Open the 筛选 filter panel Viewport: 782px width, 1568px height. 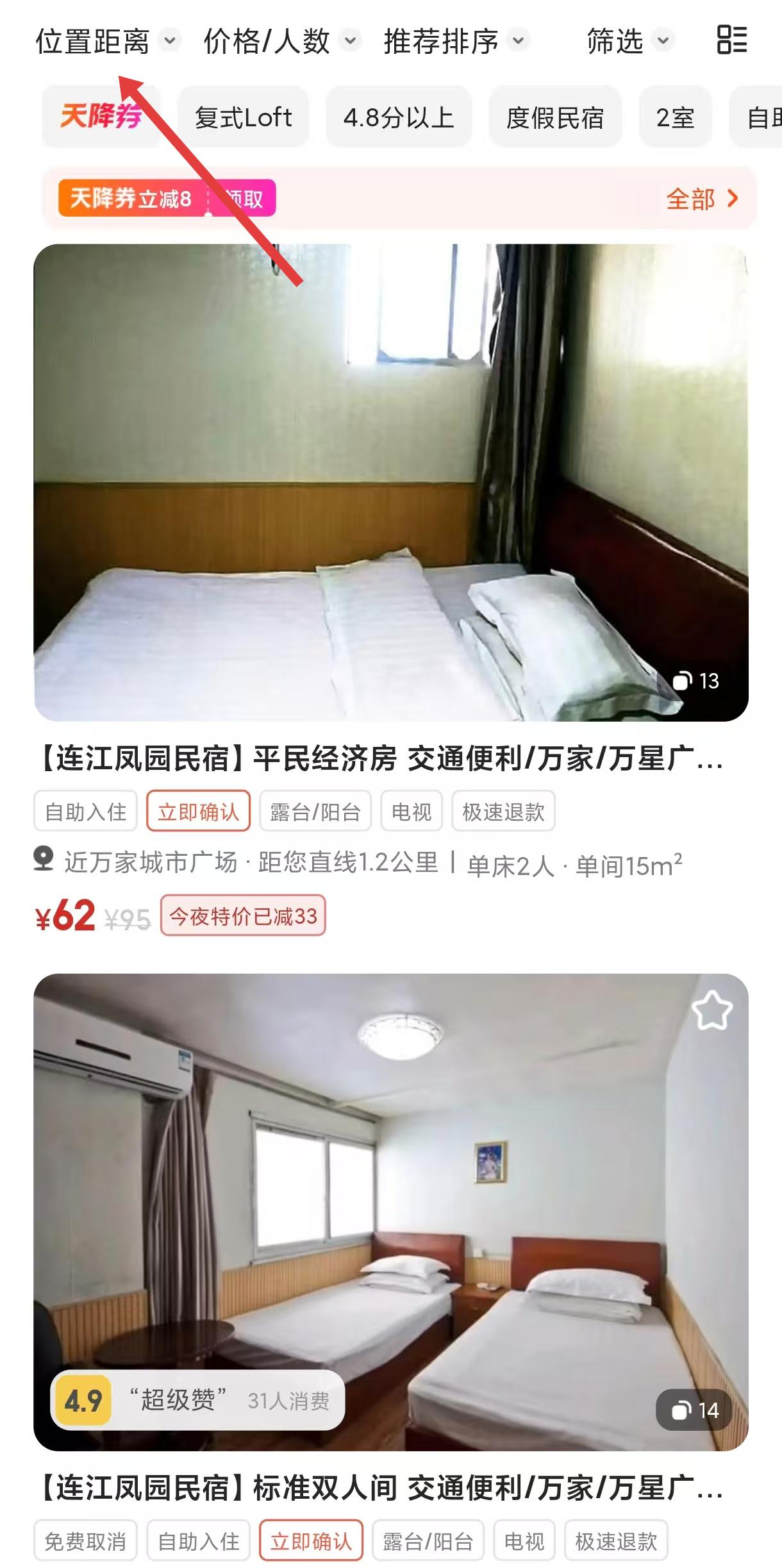point(627,42)
